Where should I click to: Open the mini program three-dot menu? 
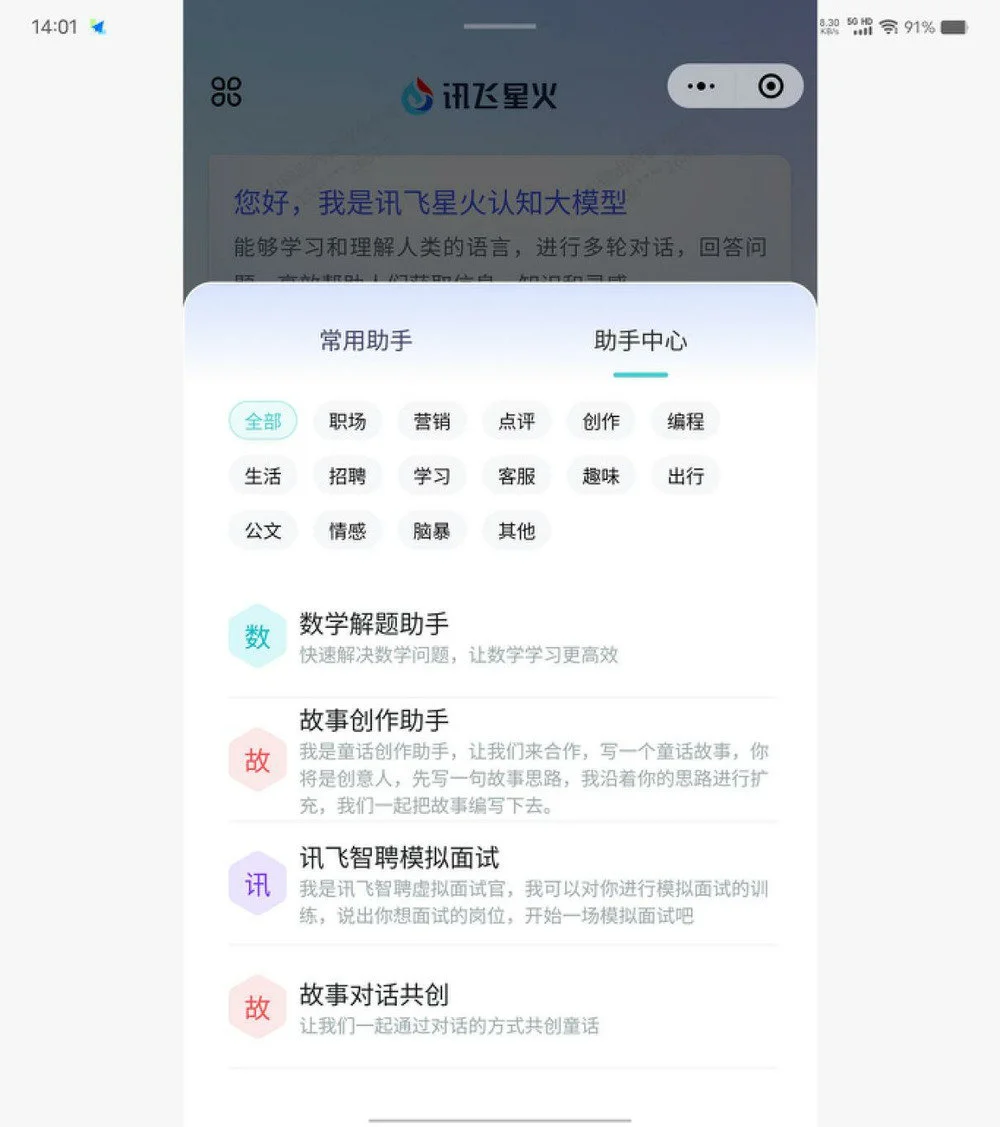[x=702, y=87]
